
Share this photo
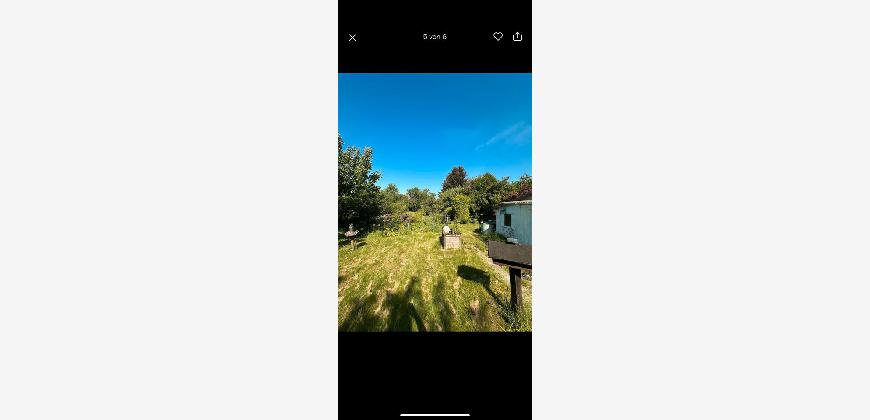pyautogui.click(x=517, y=36)
